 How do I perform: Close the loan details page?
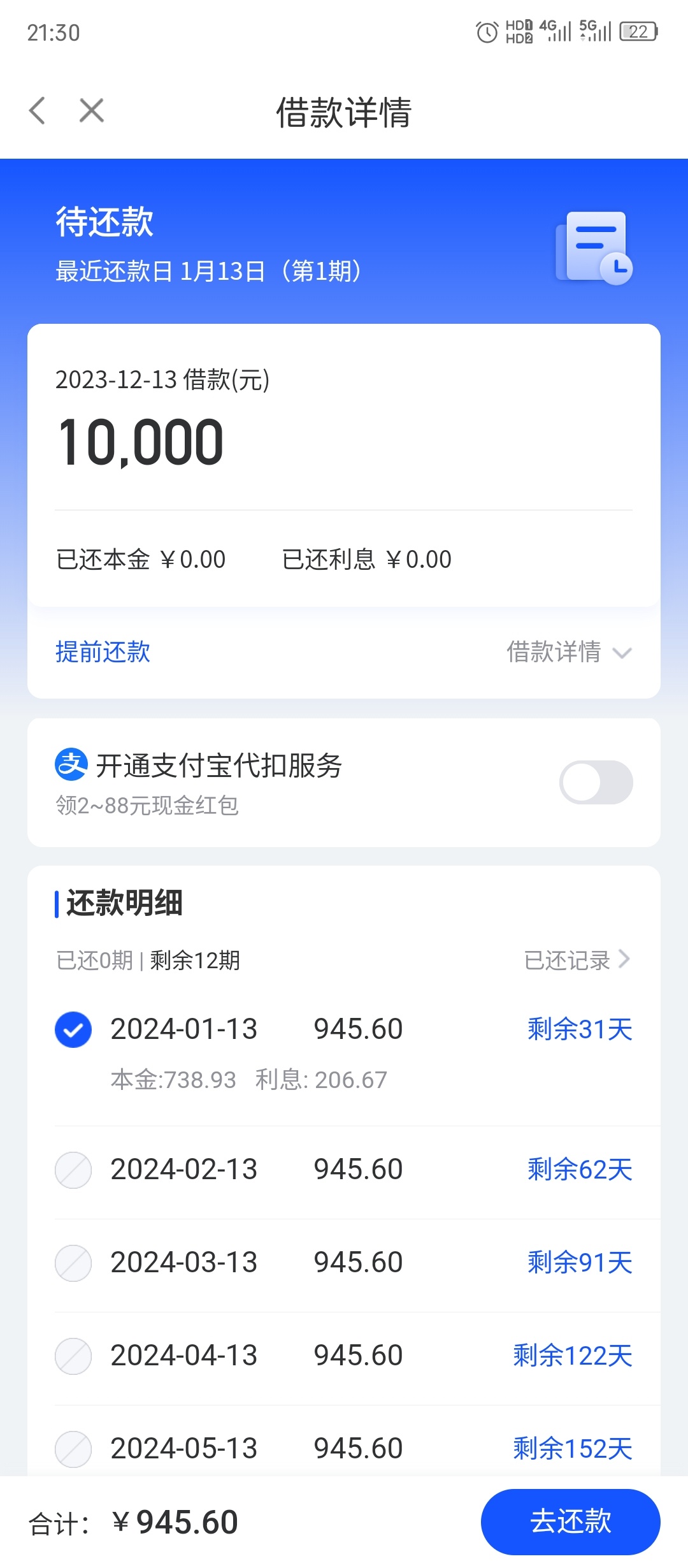pyautogui.click(x=92, y=110)
